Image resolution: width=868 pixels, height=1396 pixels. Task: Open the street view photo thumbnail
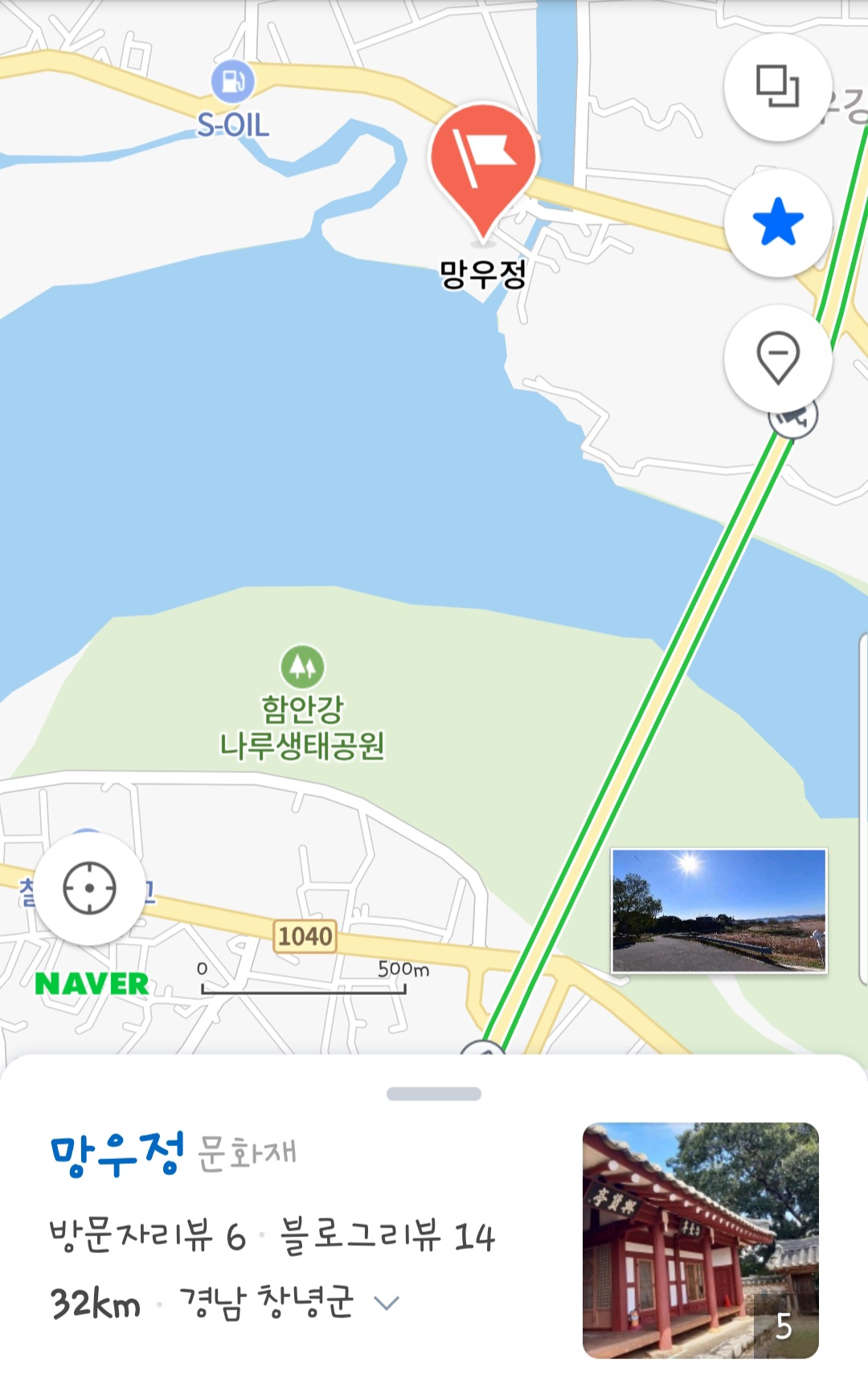719,911
